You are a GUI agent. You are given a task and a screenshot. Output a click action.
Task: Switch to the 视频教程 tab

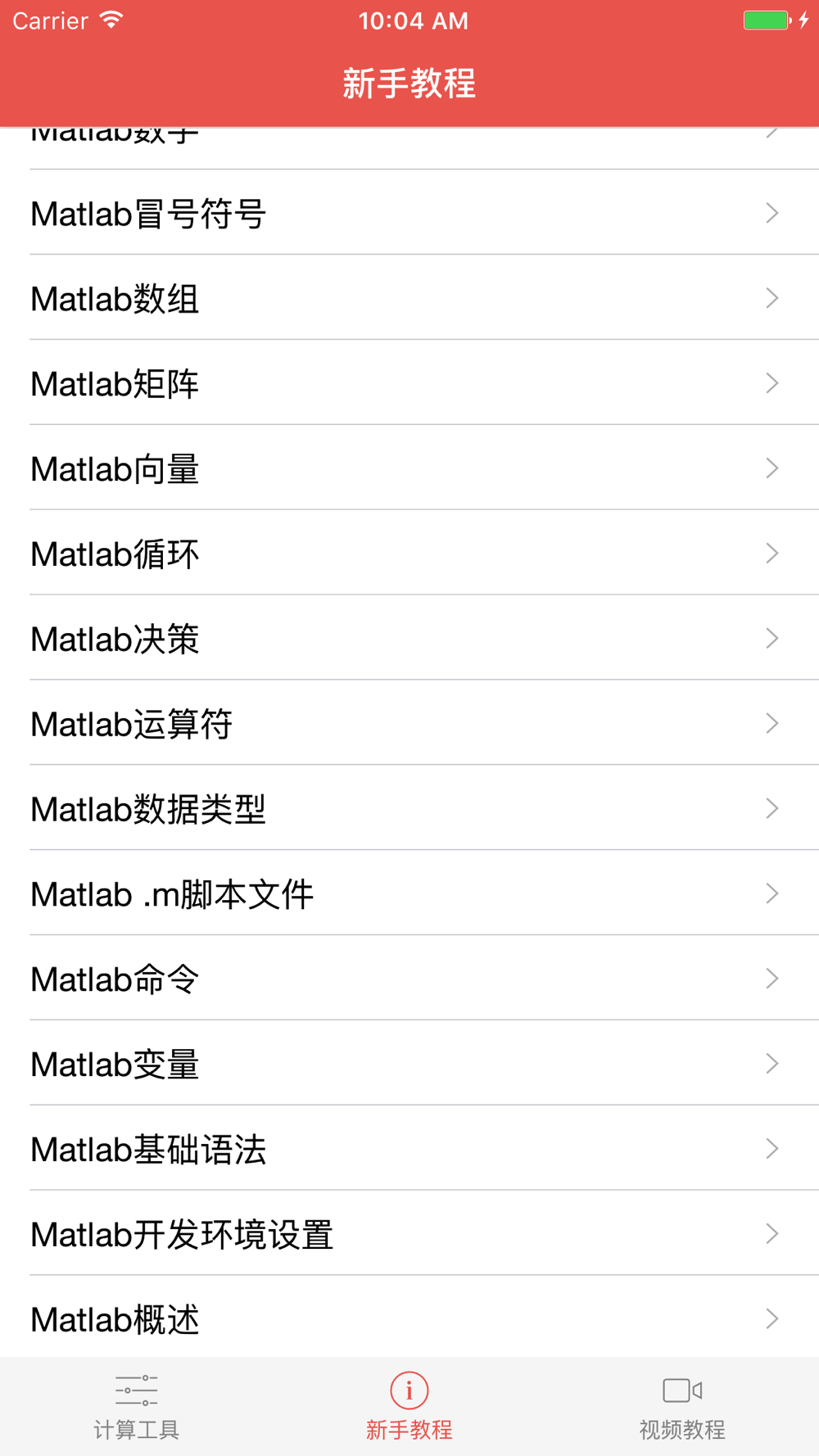tap(682, 1407)
